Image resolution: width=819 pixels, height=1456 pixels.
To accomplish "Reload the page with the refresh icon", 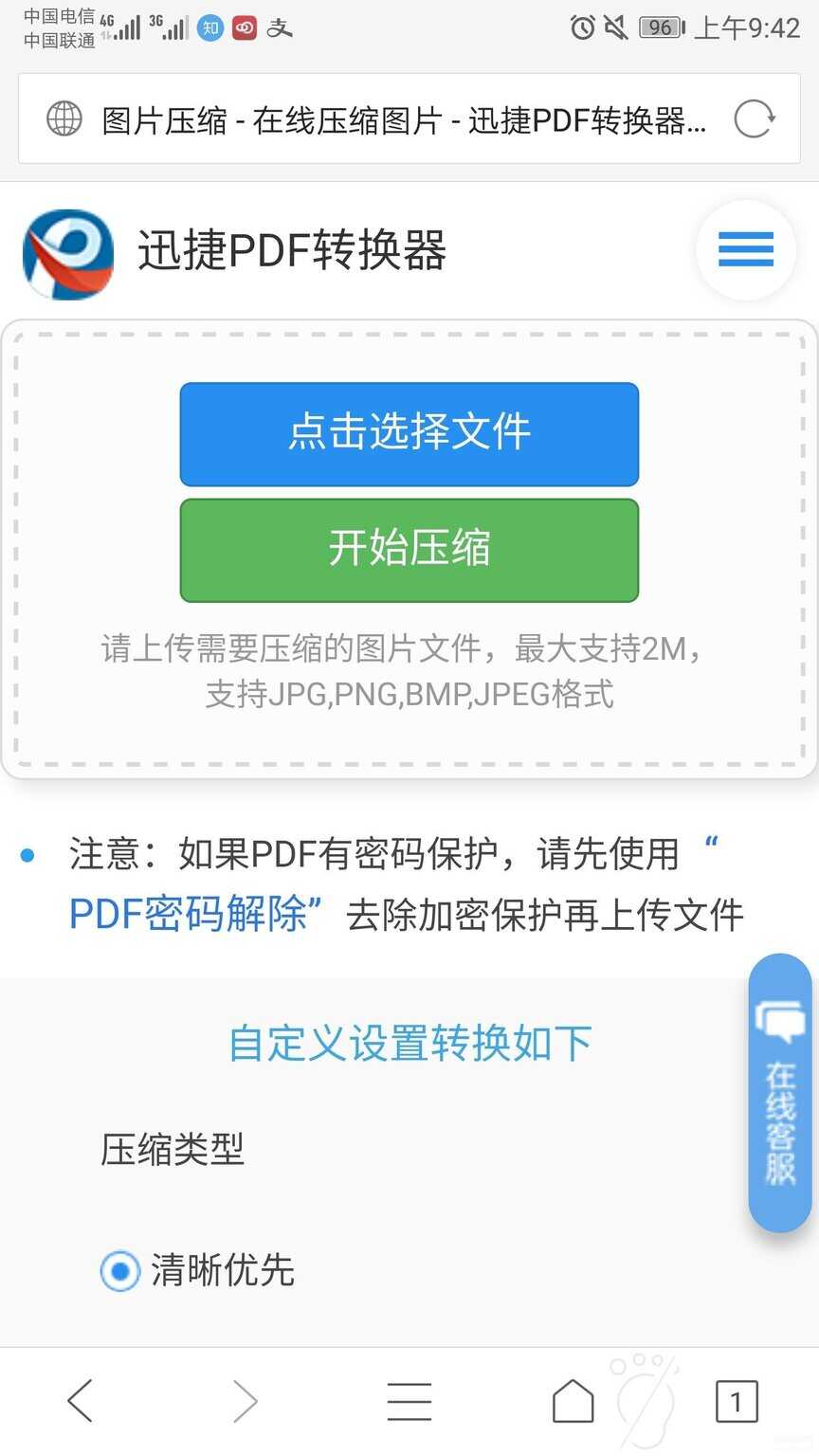I will point(755,119).
